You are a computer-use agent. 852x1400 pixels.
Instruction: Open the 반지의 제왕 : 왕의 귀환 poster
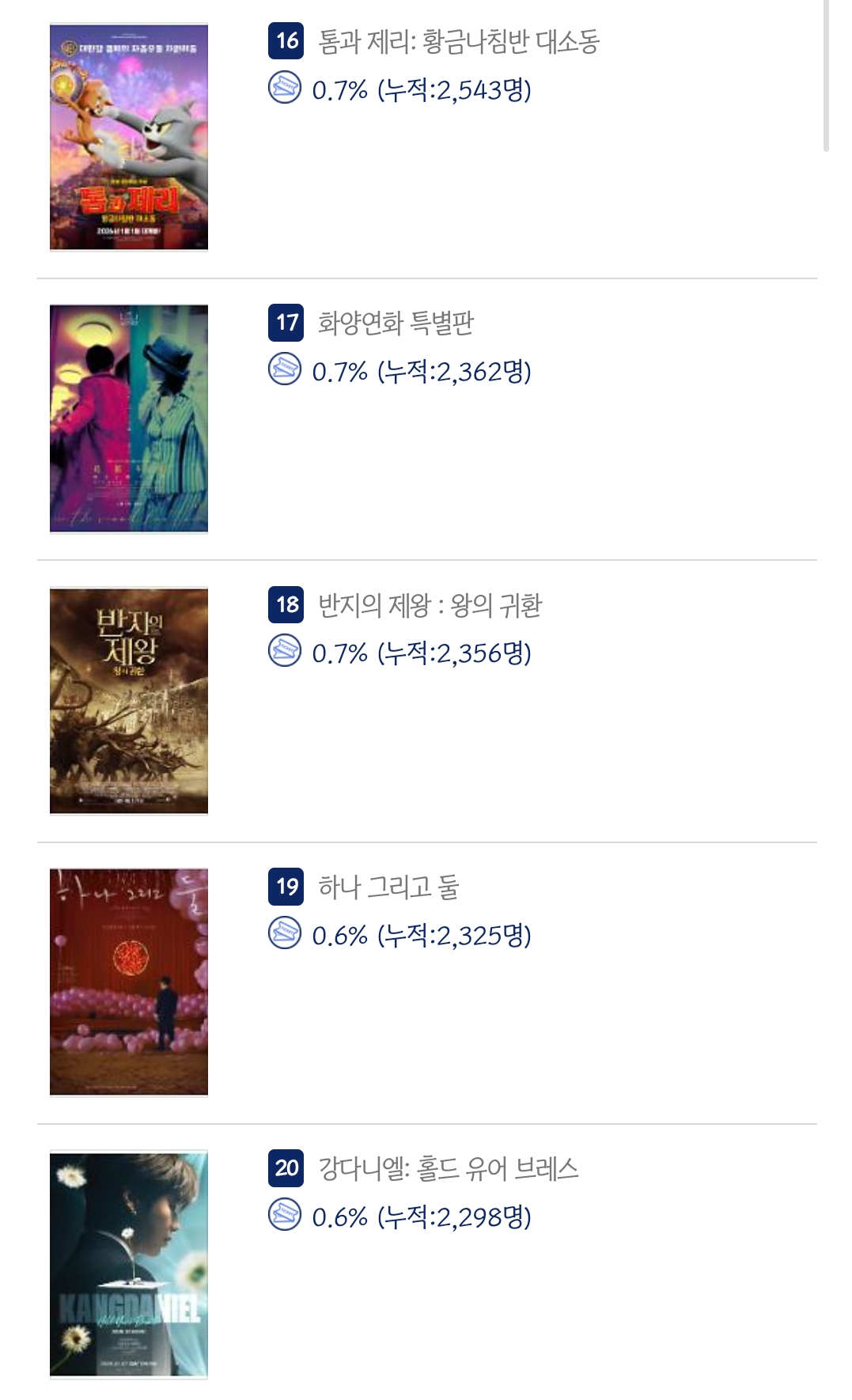[129, 701]
